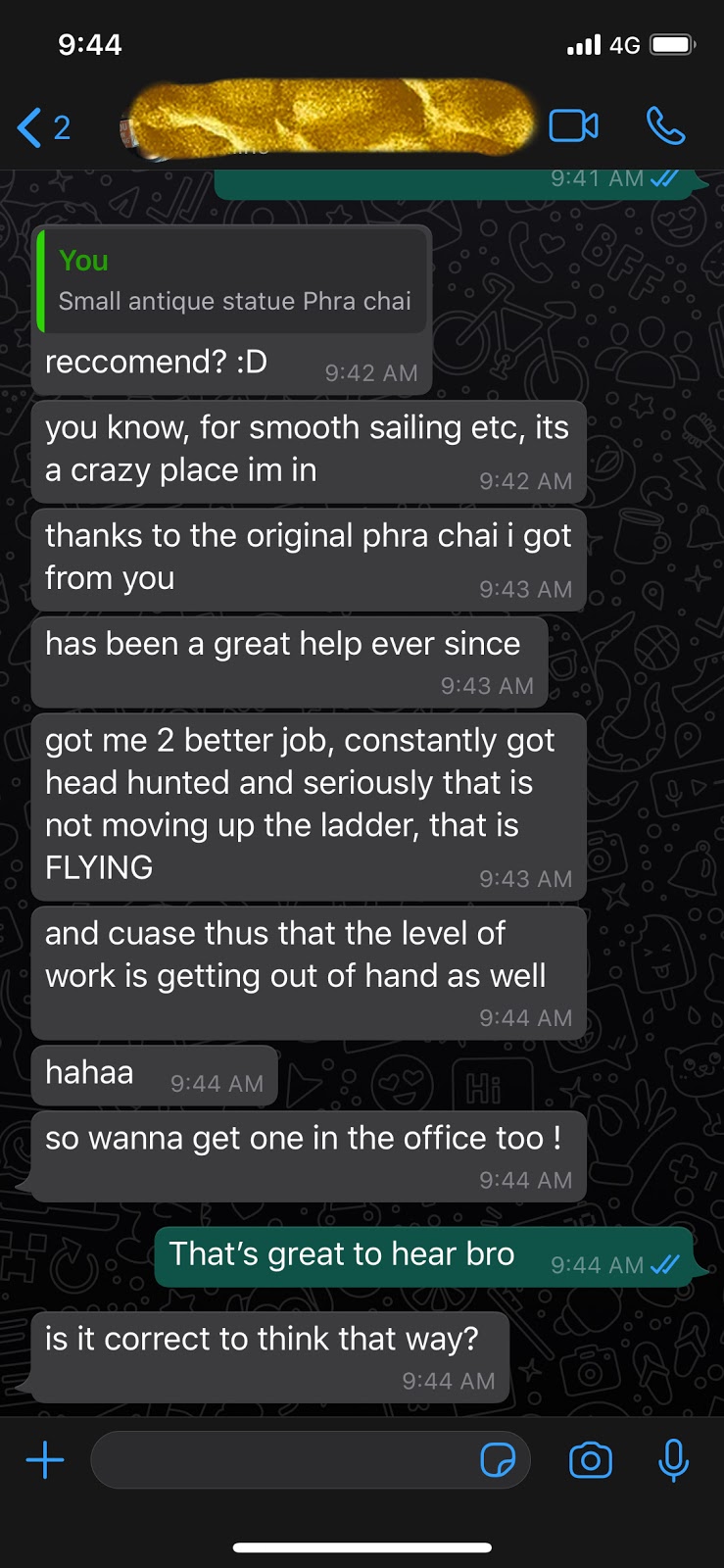Jump to quoted message 'Small antique statue'
724x1568 pixels.
coord(232,281)
